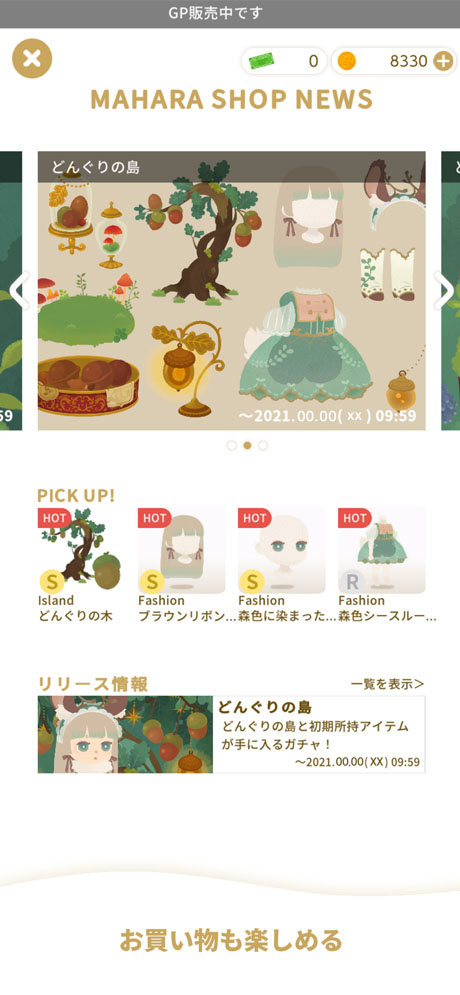Open the 森色シースルー Fashion item
460x995 pixels.
pos(383,565)
